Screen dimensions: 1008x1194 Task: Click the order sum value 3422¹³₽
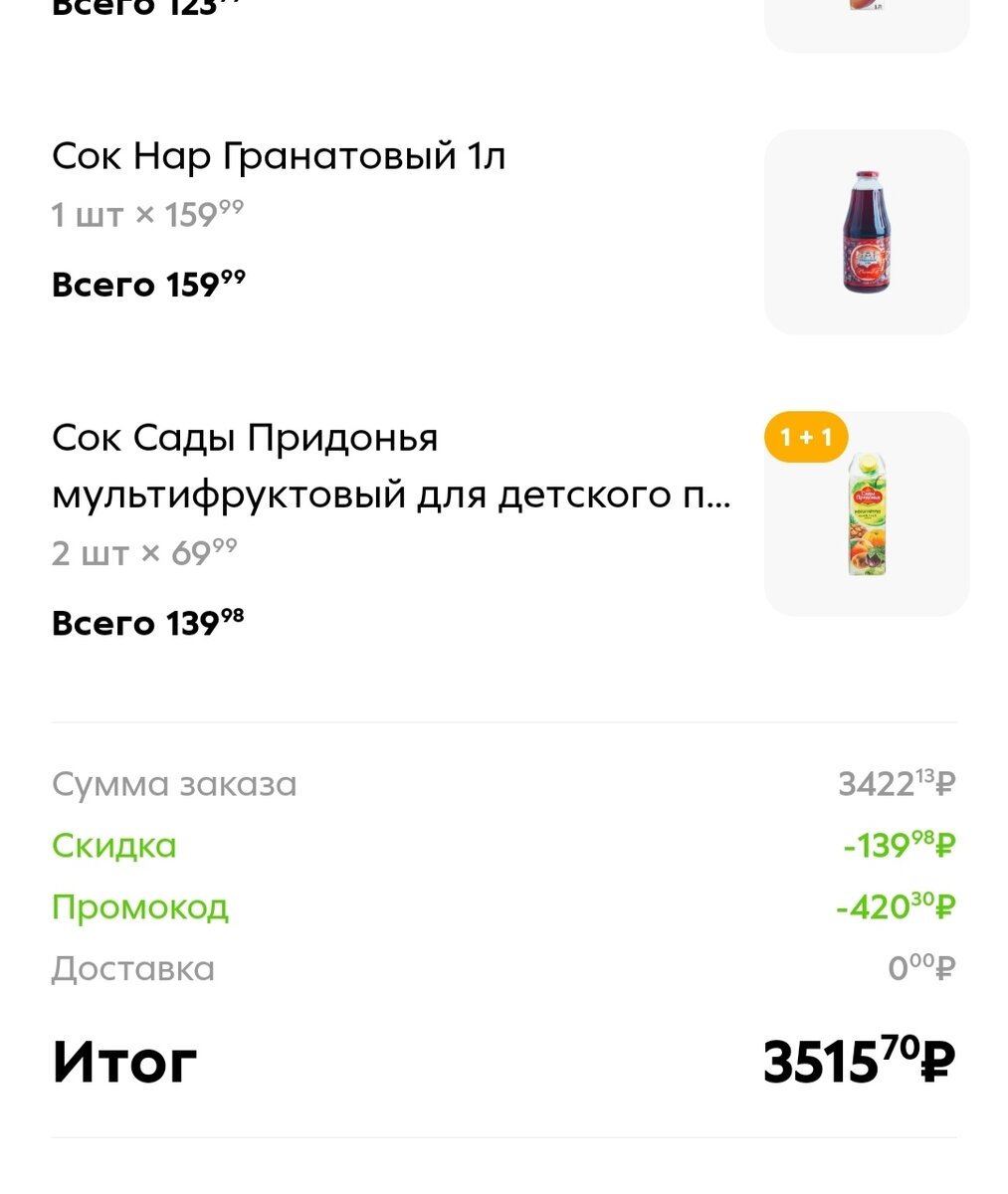[894, 783]
